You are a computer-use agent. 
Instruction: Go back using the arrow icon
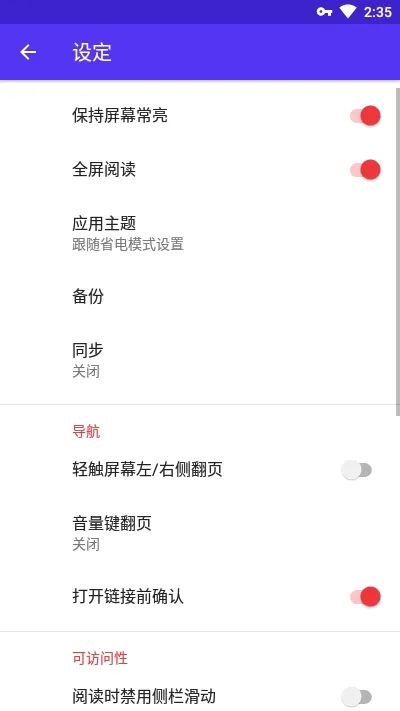pos(28,52)
